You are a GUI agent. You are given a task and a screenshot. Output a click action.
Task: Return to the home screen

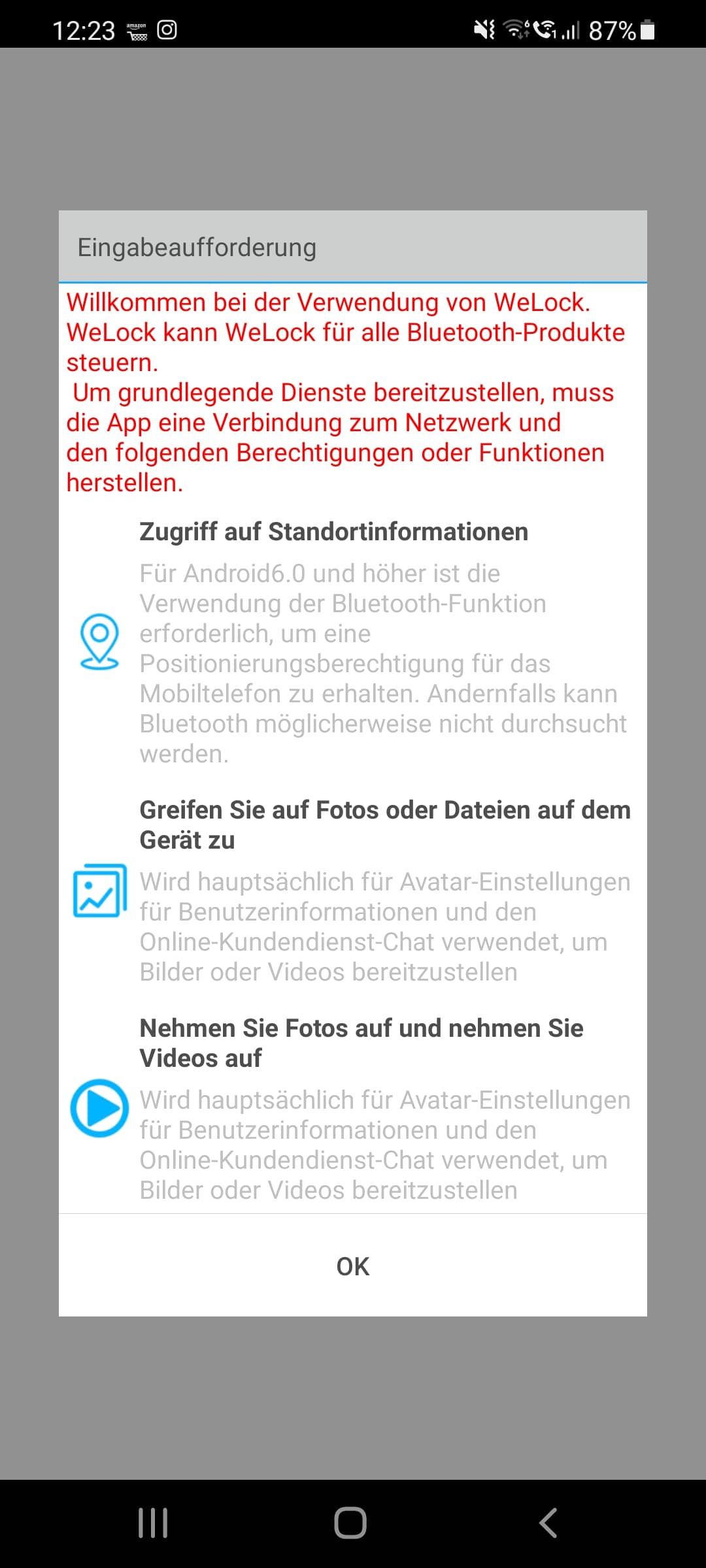click(x=350, y=1523)
